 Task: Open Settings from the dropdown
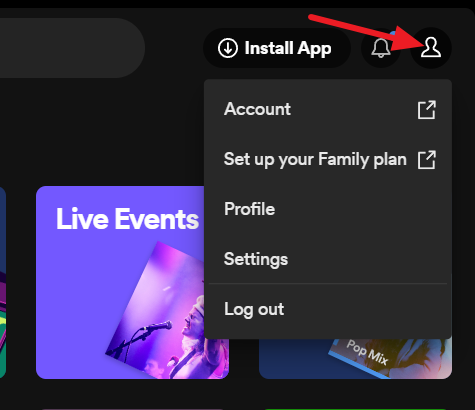pyautogui.click(x=328, y=259)
